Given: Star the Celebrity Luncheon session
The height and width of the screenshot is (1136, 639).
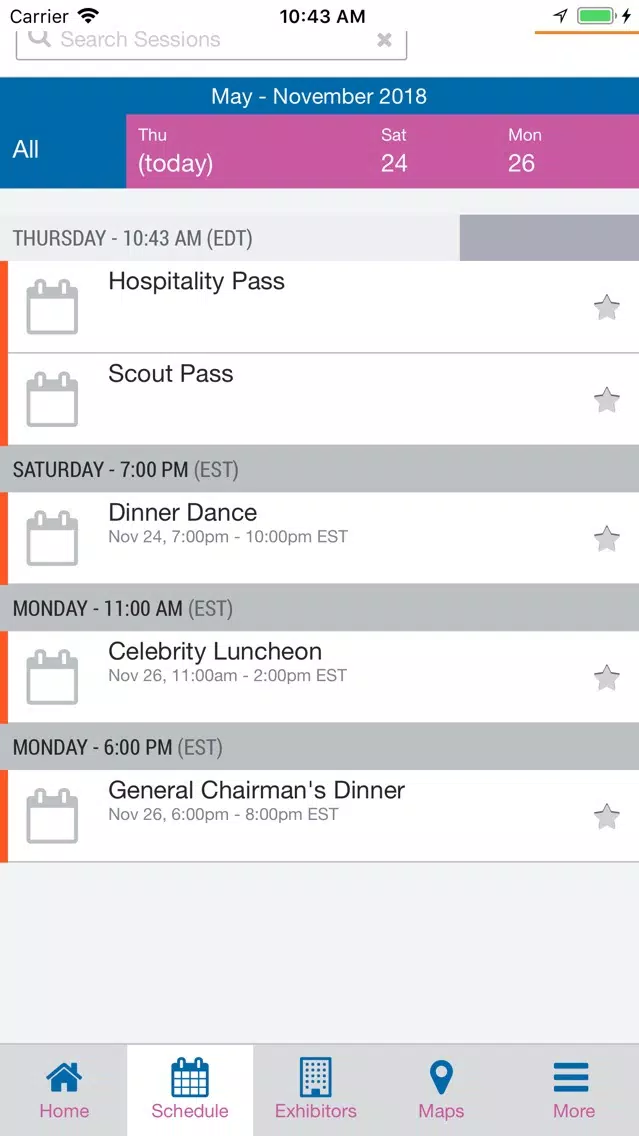Looking at the screenshot, I should click(606, 678).
